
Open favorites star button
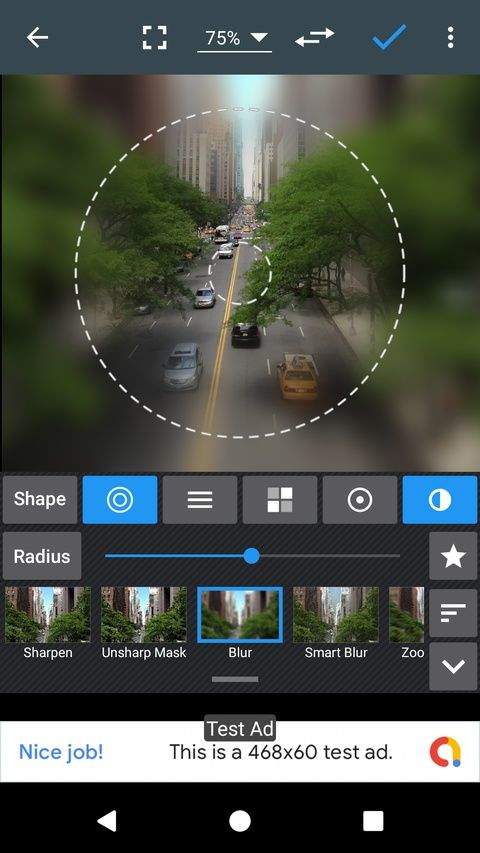(453, 556)
